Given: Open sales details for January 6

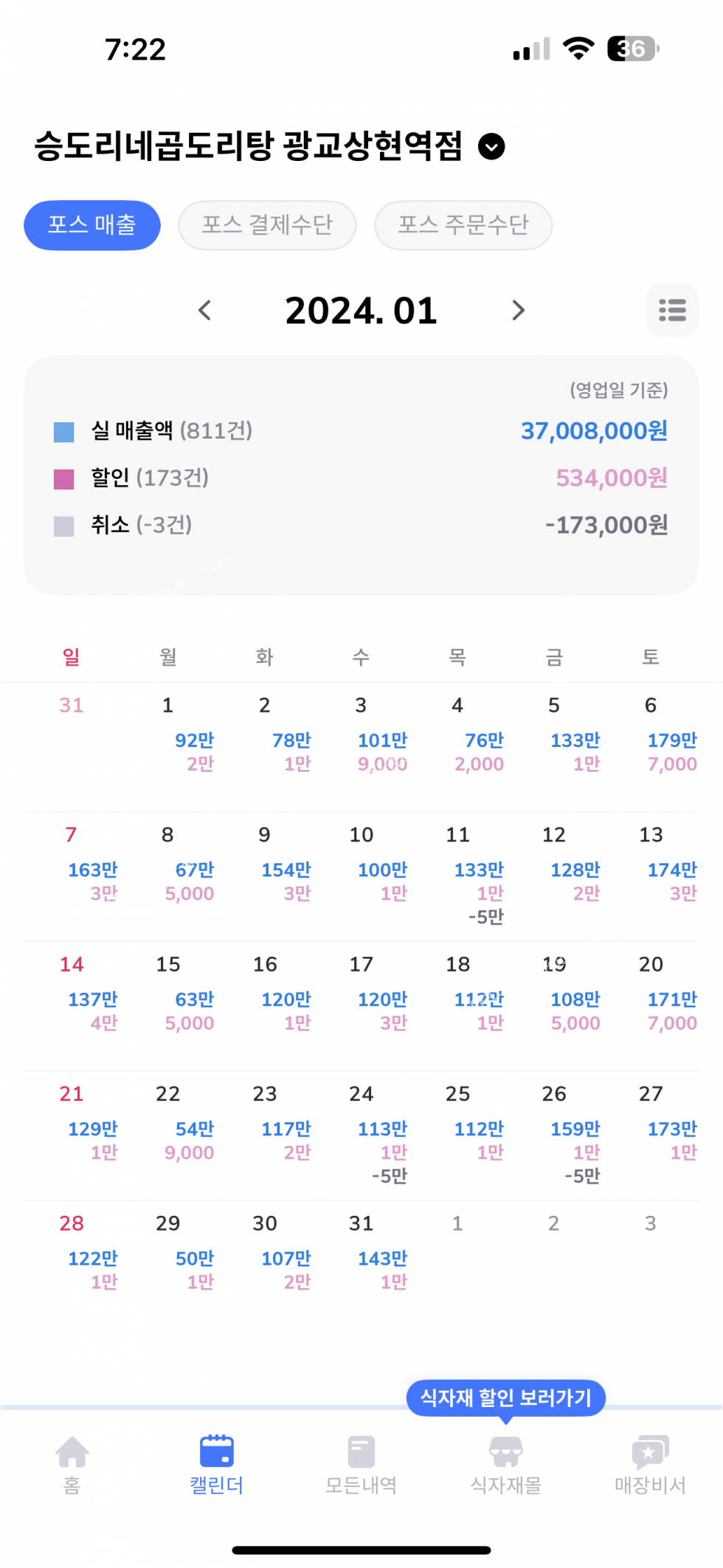Looking at the screenshot, I should [651, 735].
